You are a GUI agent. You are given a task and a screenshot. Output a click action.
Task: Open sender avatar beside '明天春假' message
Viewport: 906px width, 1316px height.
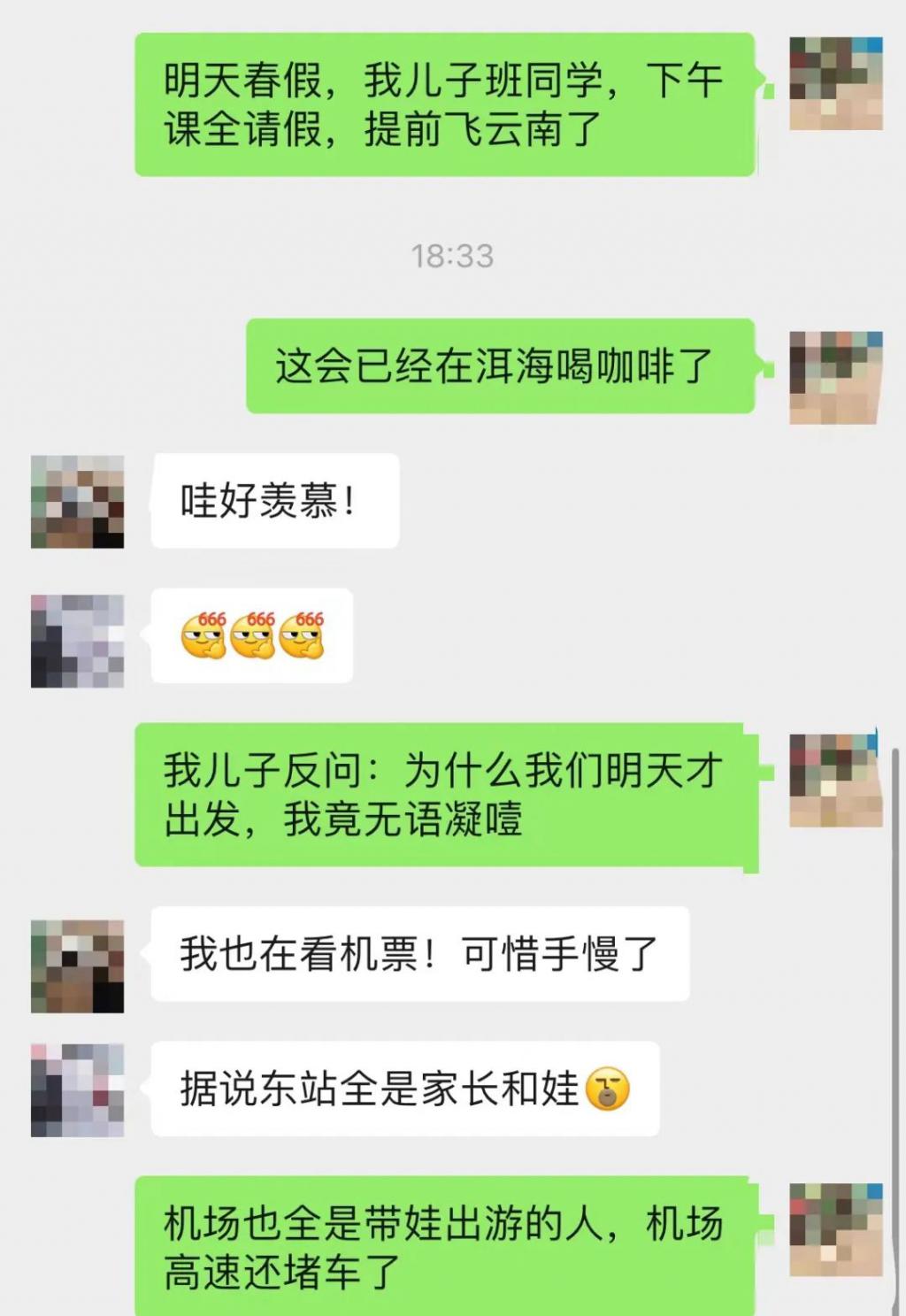[835, 83]
